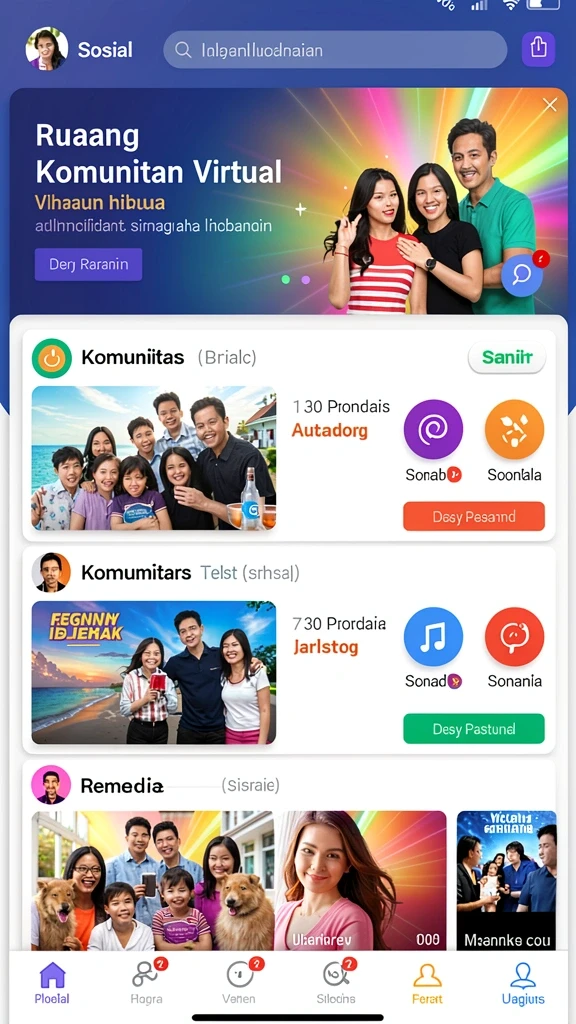
Task: Open the Fegnny Idjemak photo card
Action: click(153, 673)
